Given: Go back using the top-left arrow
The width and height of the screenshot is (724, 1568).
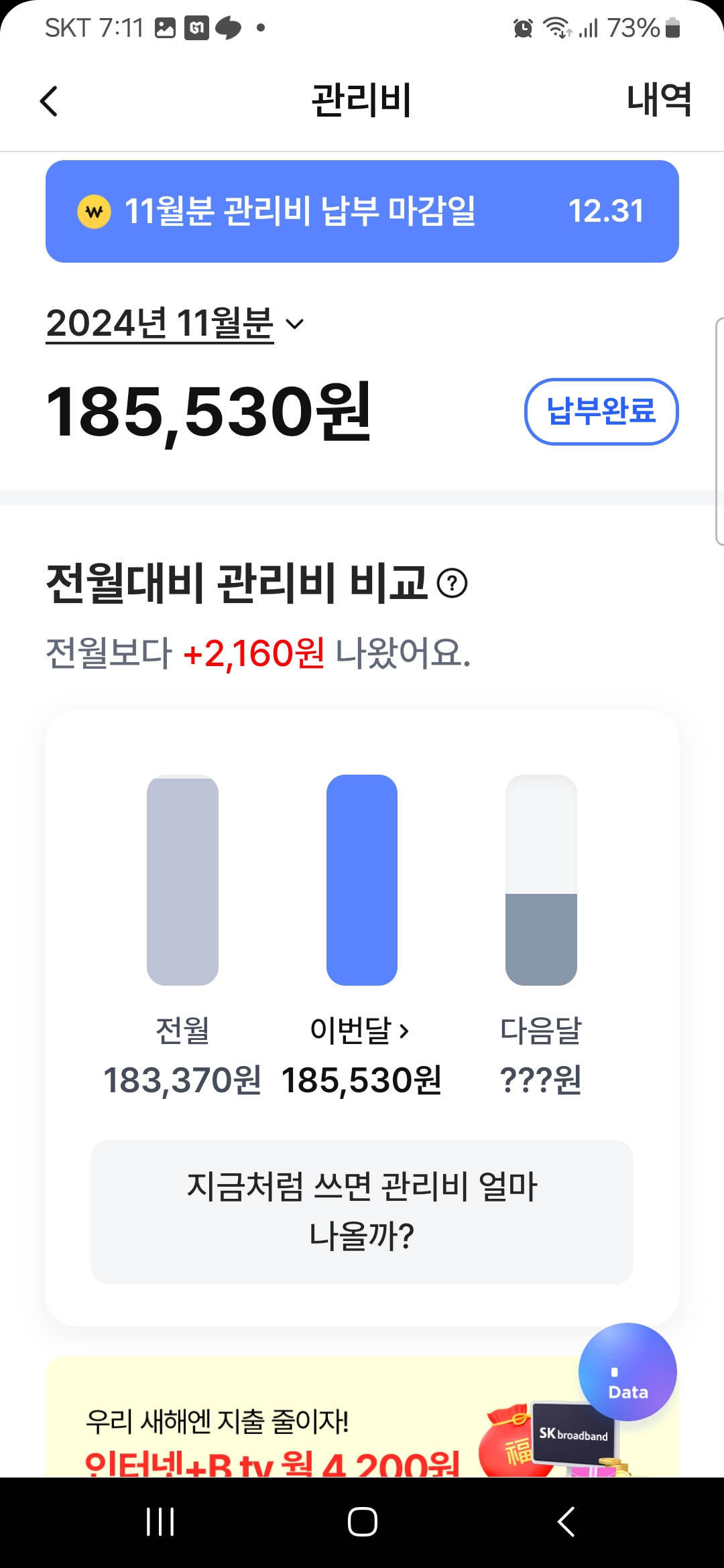Looking at the screenshot, I should pos(49,101).
